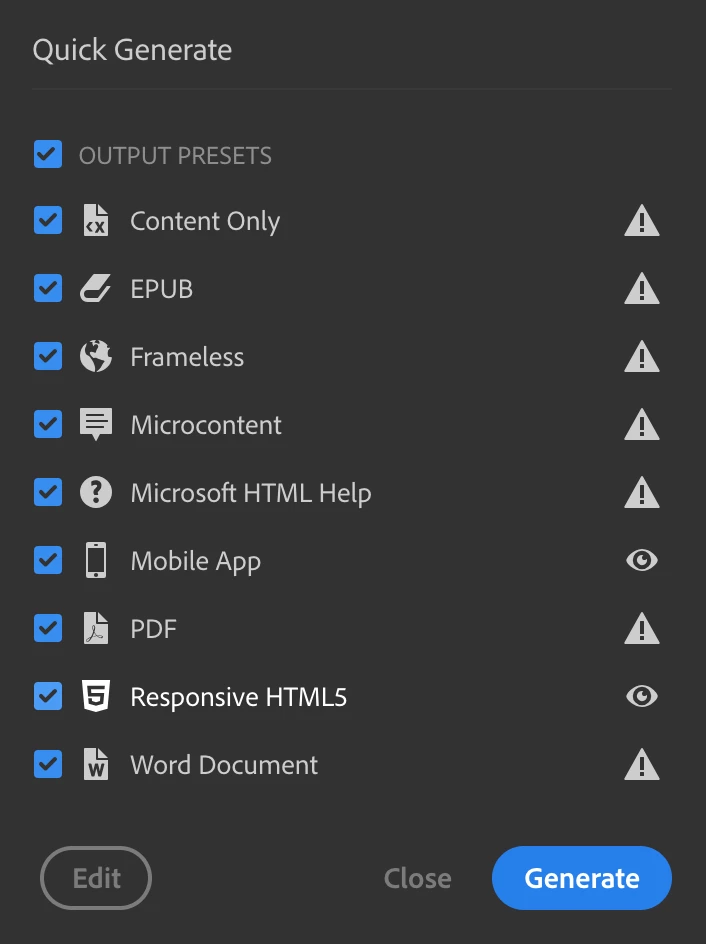Uncheck the Content Only preset

coord(48,221)
